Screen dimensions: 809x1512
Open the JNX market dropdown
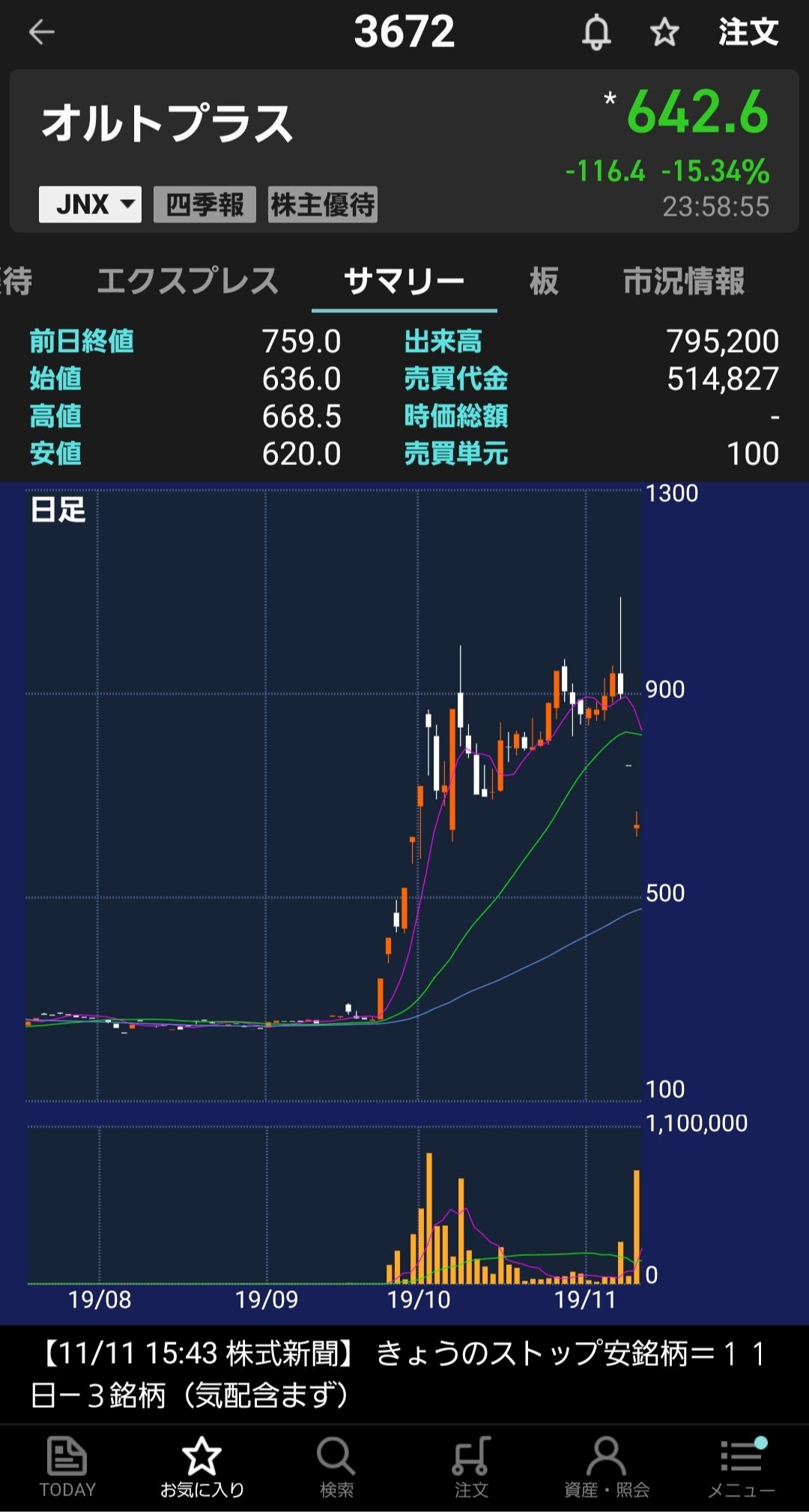(90, 204)
